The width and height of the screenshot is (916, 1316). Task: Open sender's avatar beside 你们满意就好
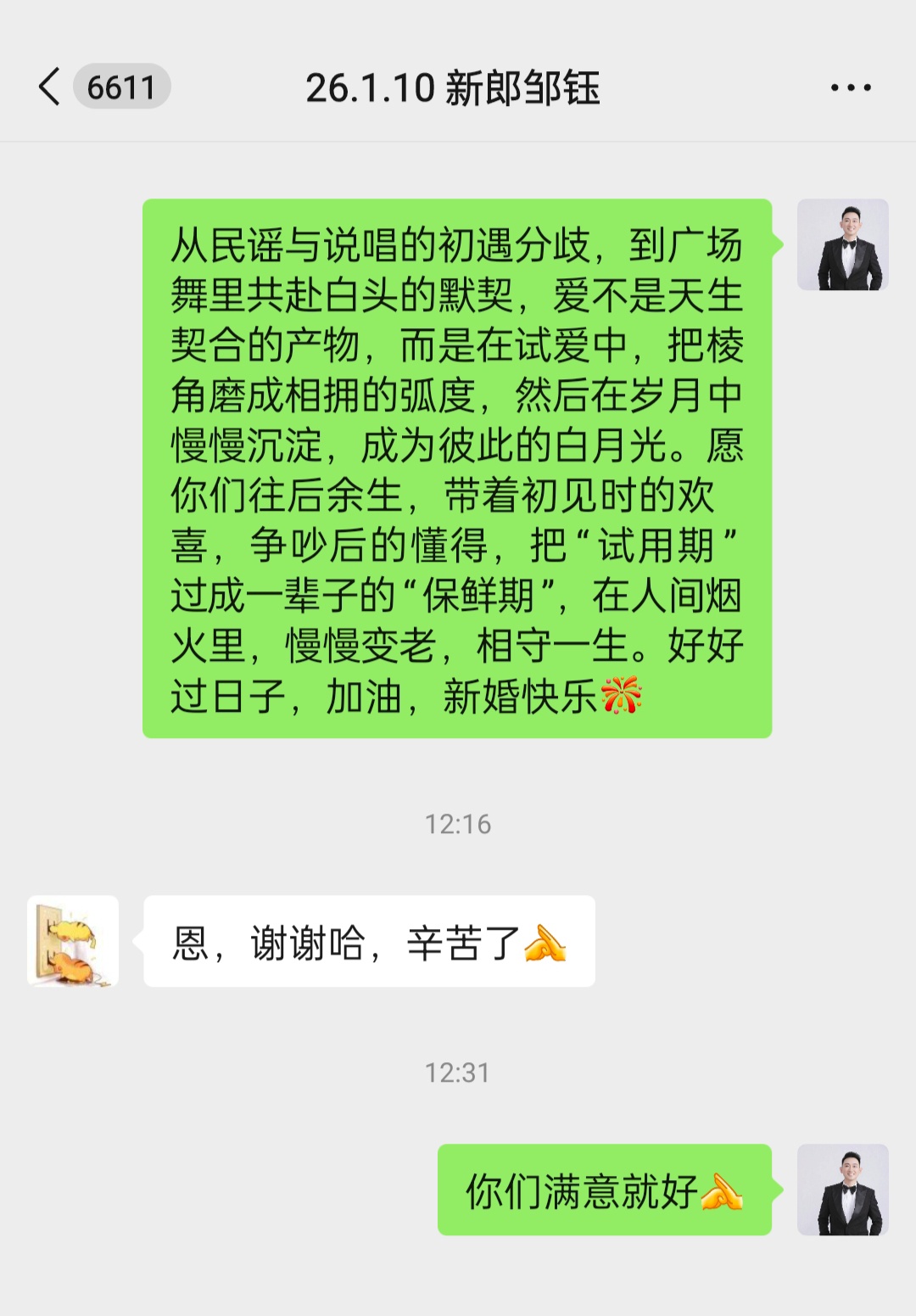(842, 1190)
